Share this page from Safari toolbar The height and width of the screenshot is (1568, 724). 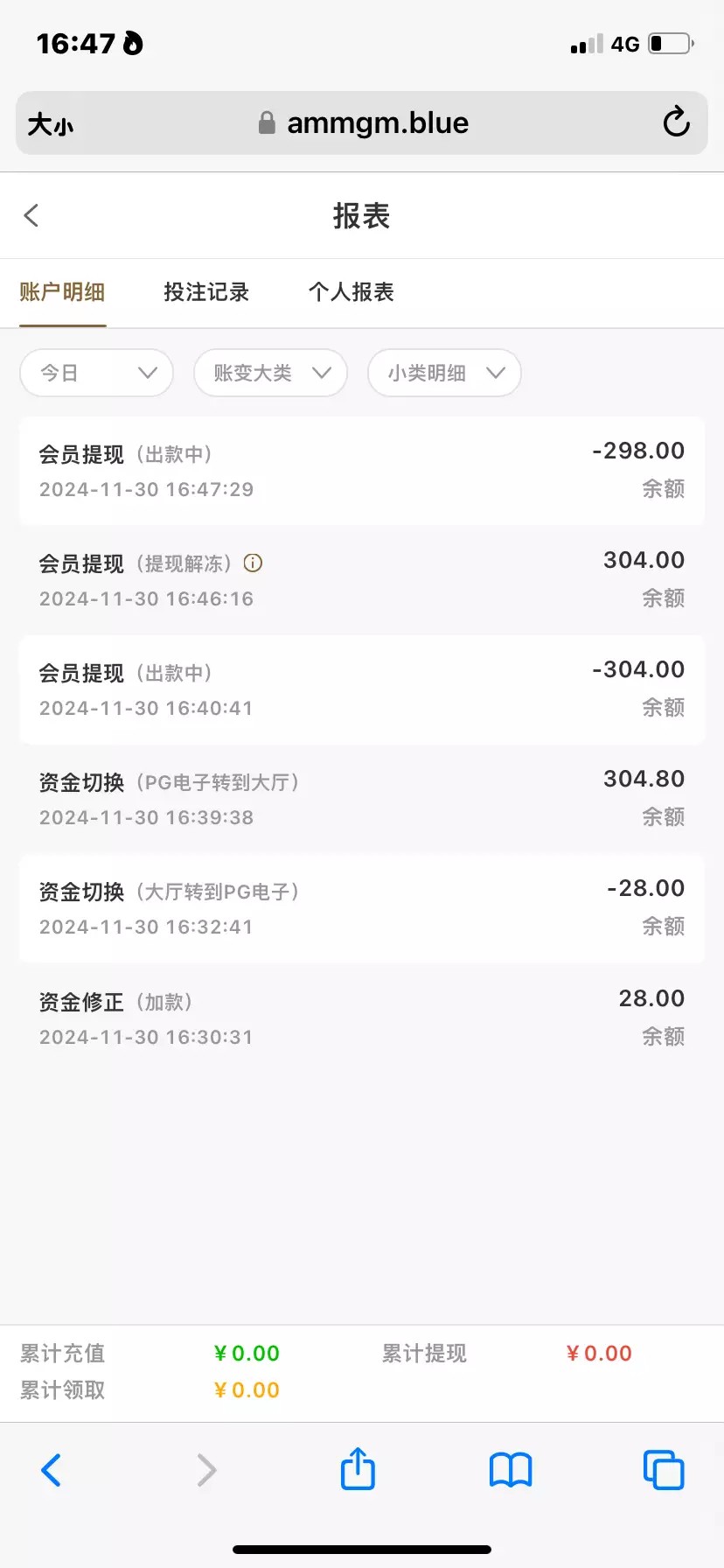pyautogui.click(x=358, y=1468)
